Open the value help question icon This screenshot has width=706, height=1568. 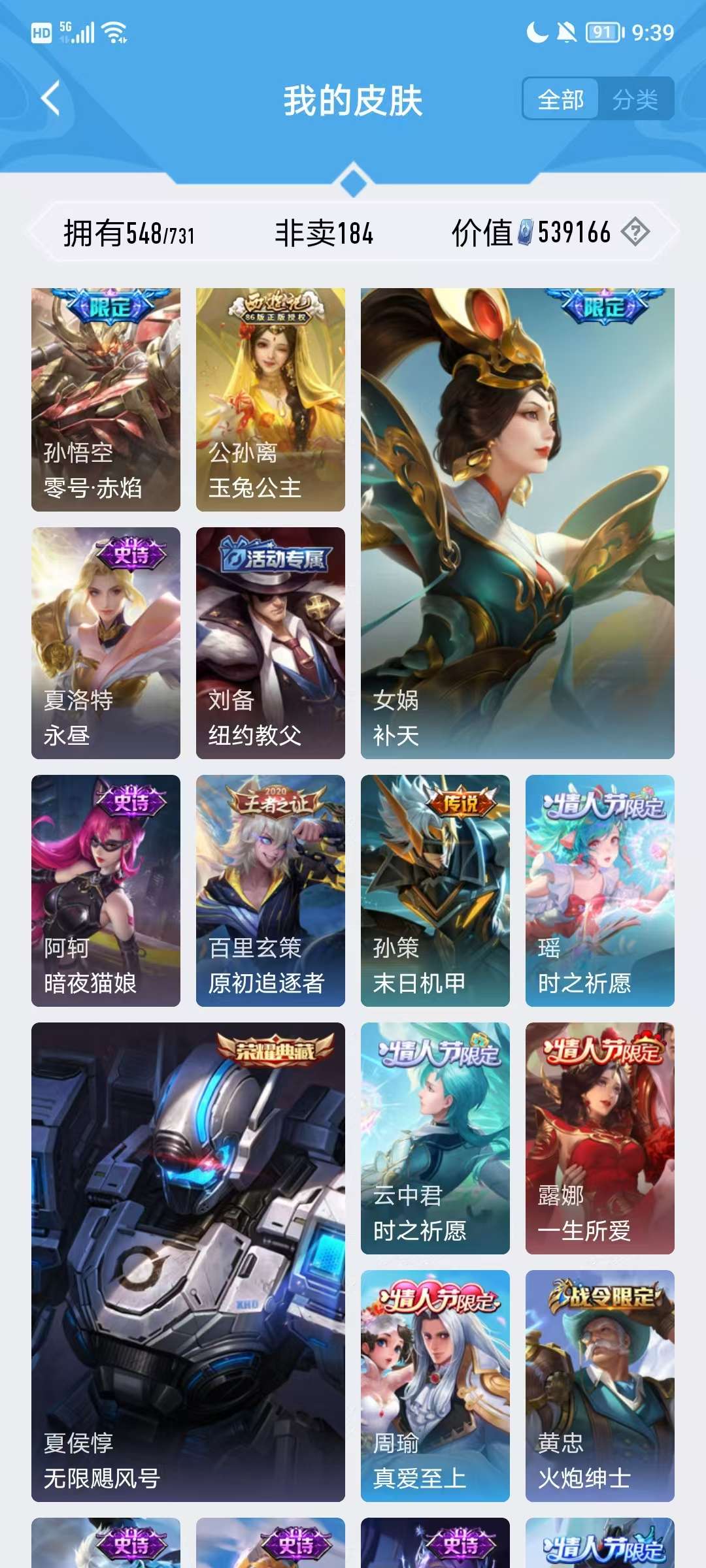(635, 232)
